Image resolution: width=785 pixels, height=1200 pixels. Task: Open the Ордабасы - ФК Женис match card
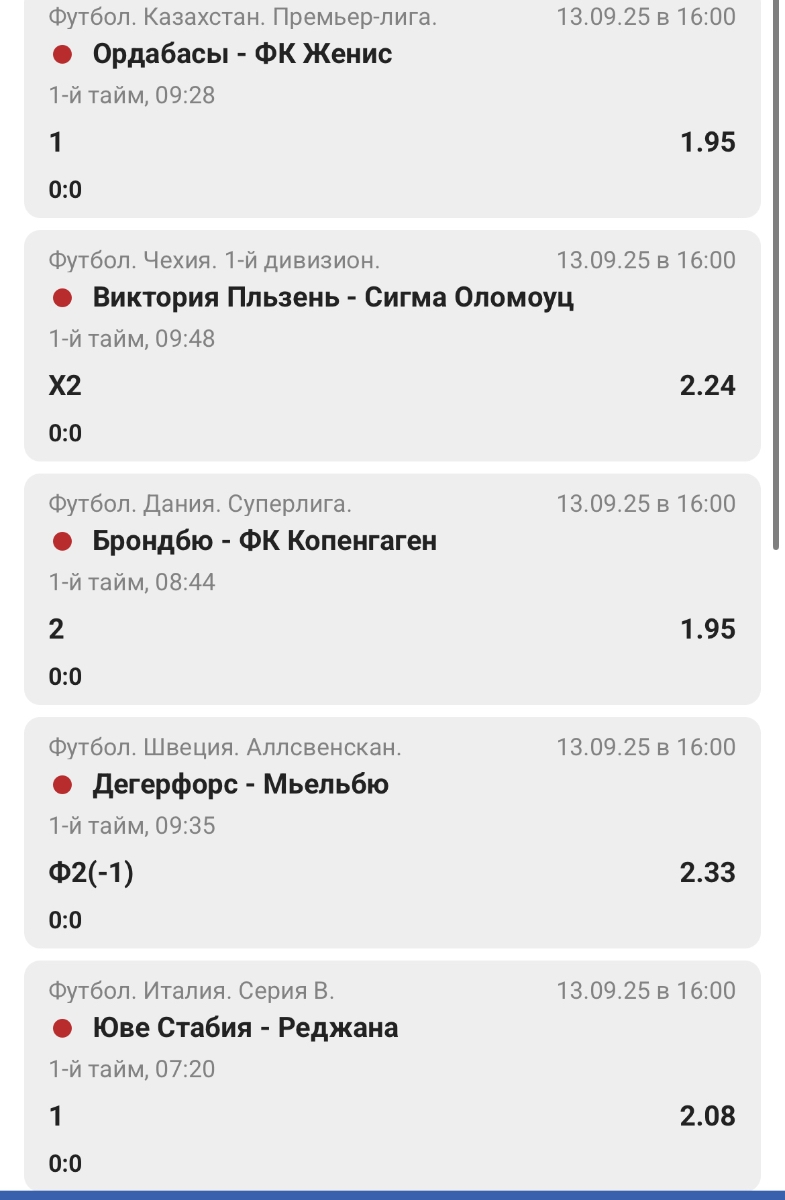click(x=242, y=54)
